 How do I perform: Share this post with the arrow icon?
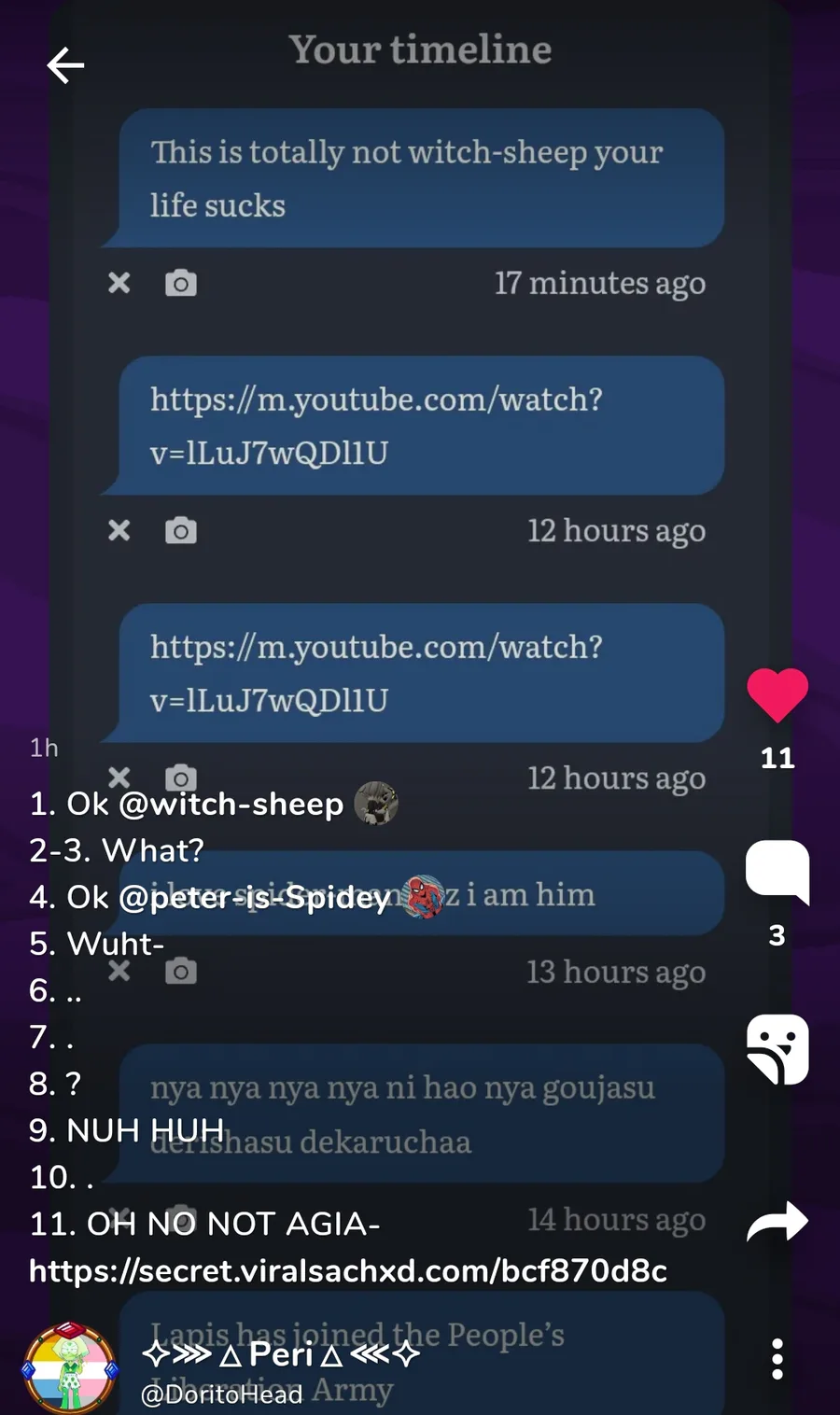click(777, 1221)
